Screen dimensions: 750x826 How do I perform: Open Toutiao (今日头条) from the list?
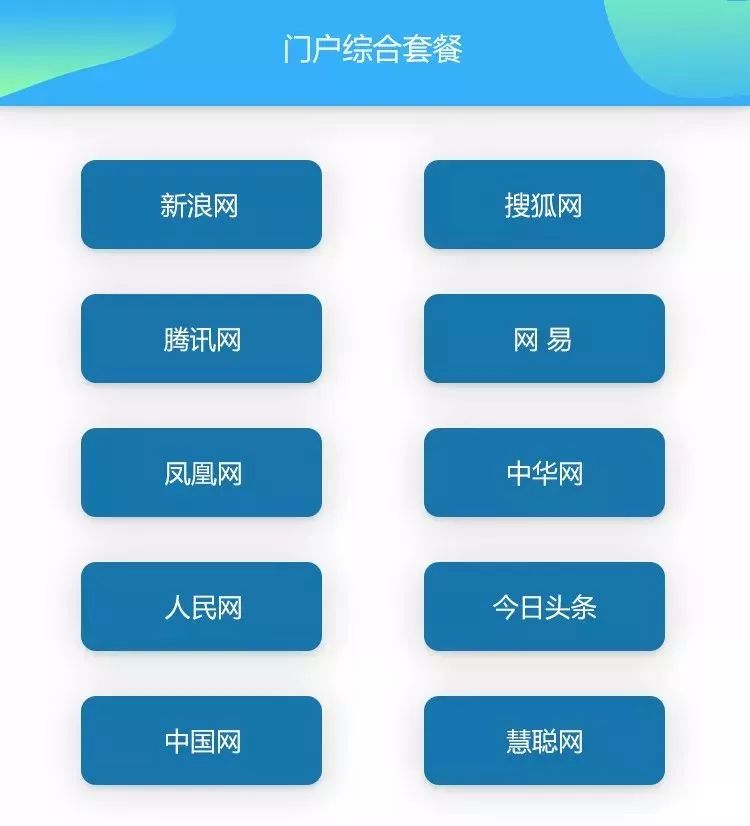545,606
